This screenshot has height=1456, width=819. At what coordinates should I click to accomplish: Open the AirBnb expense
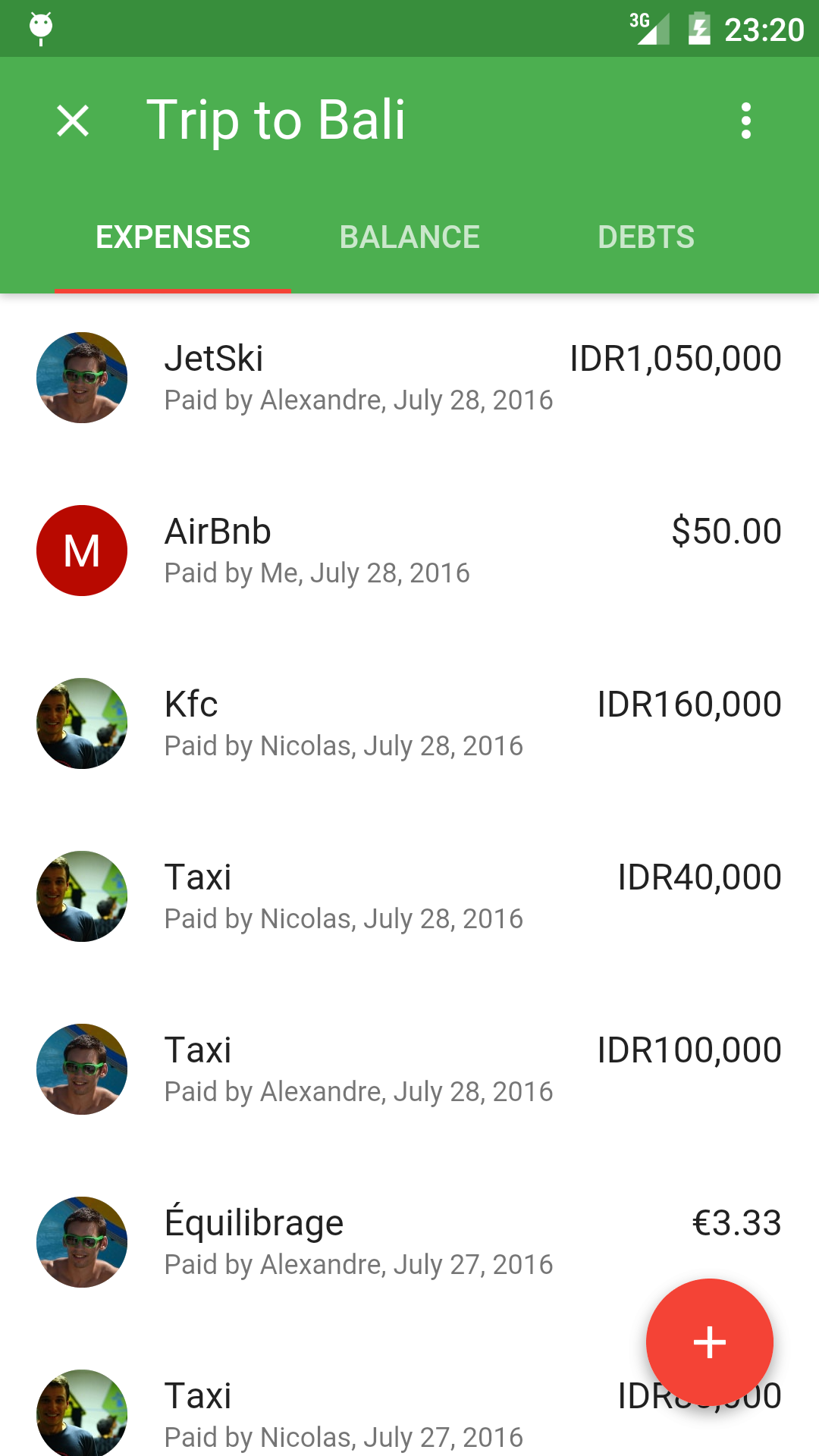[x=409, y=551]
